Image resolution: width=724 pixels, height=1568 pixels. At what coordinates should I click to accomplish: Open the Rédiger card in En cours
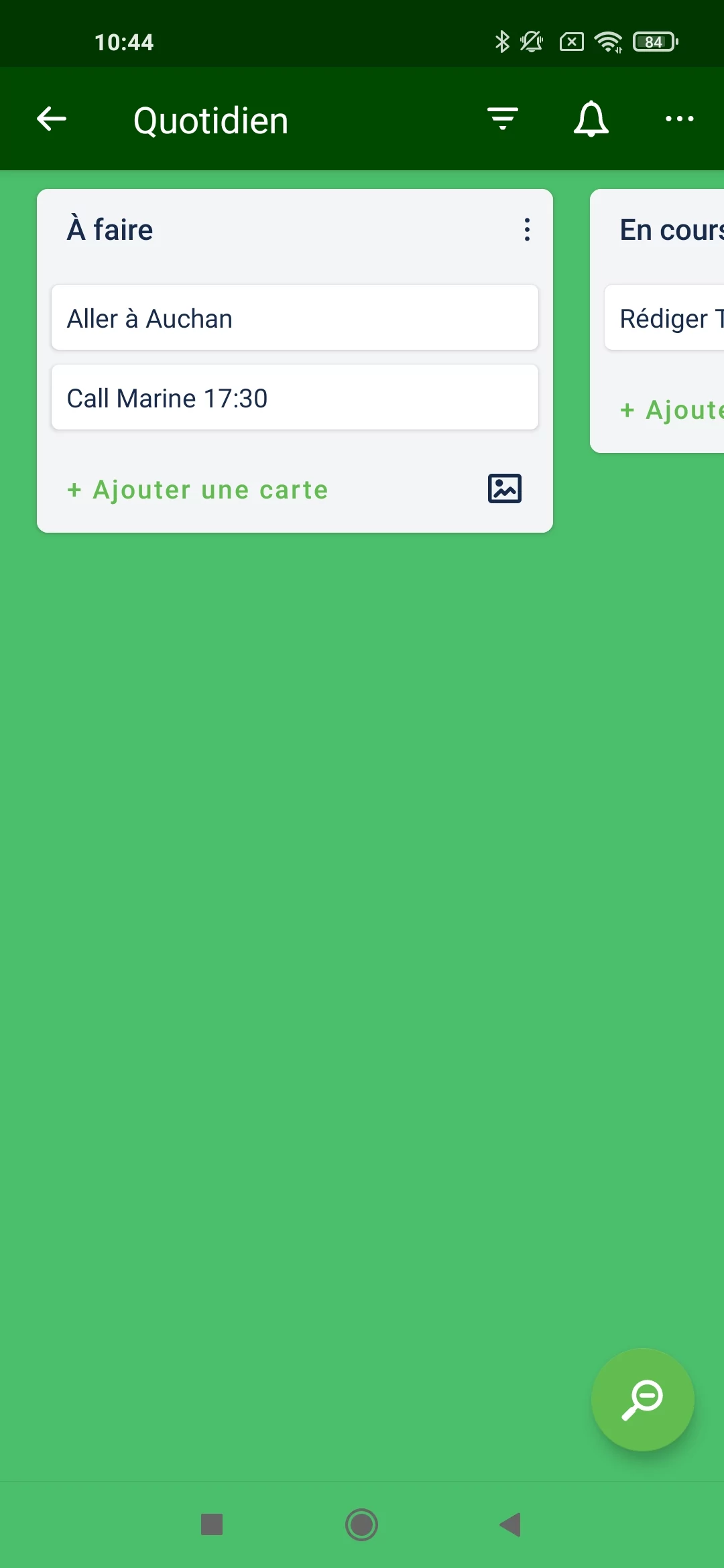click(664, 318)
